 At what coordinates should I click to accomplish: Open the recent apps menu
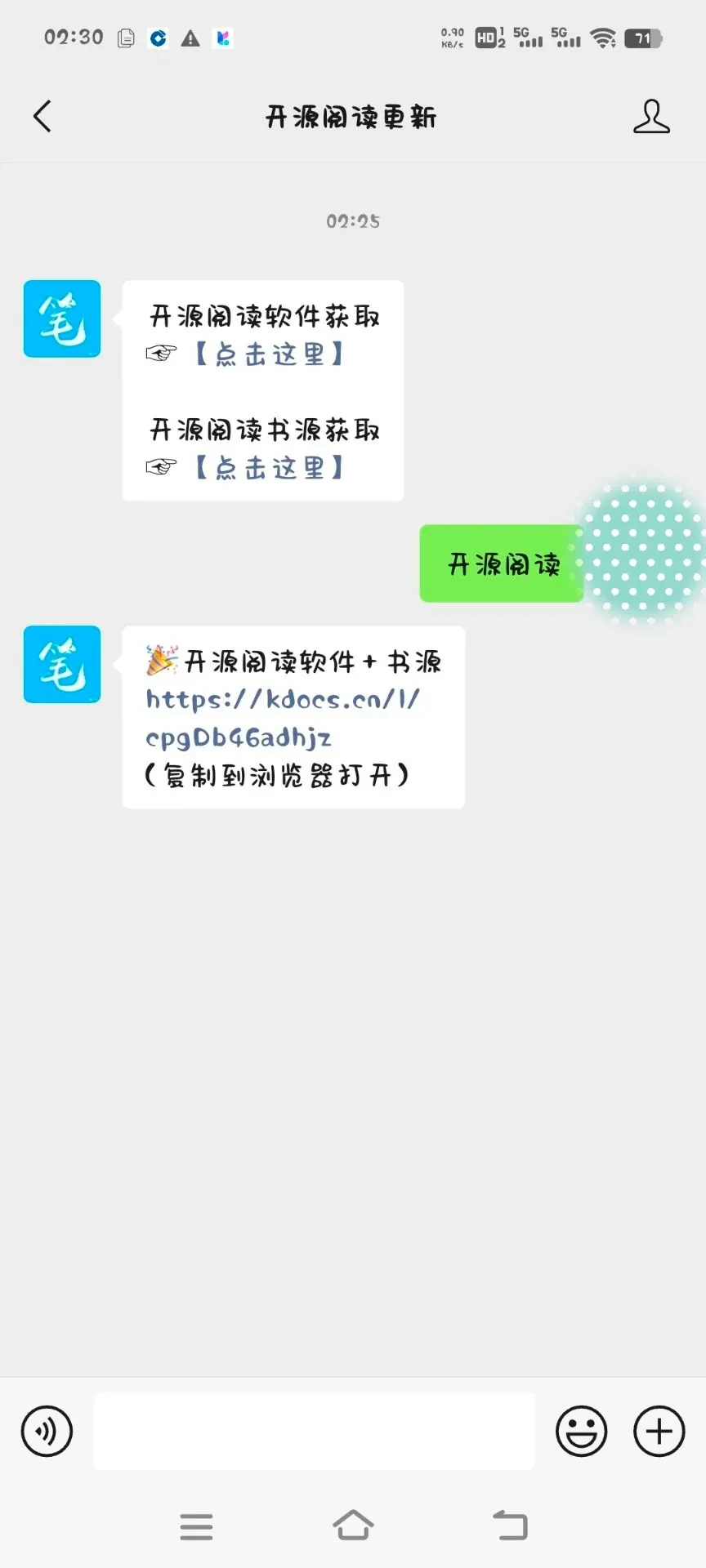click(x=196, y=1526)
